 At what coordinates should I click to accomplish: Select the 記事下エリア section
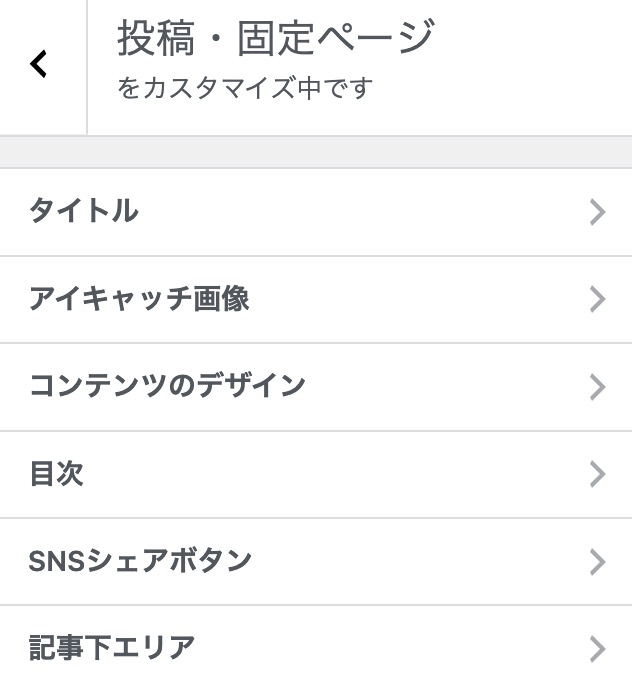[x=315, y=648]
